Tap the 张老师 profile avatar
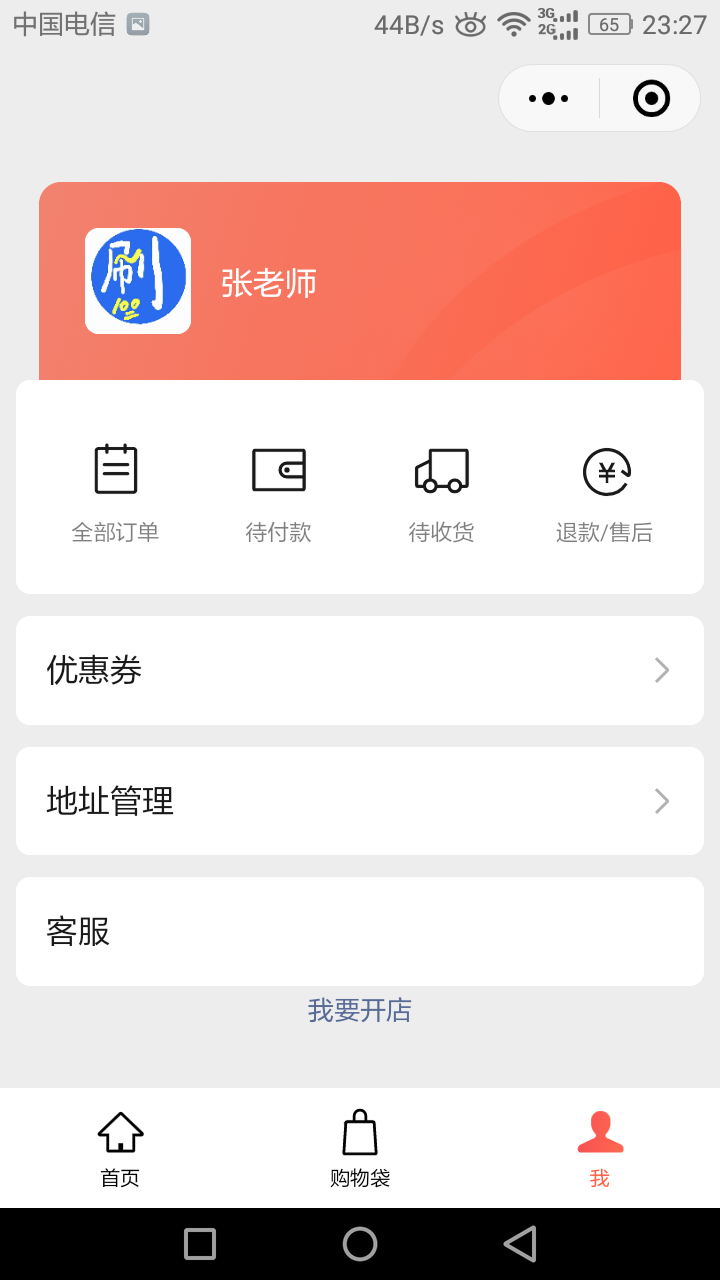 coord(138,281)
